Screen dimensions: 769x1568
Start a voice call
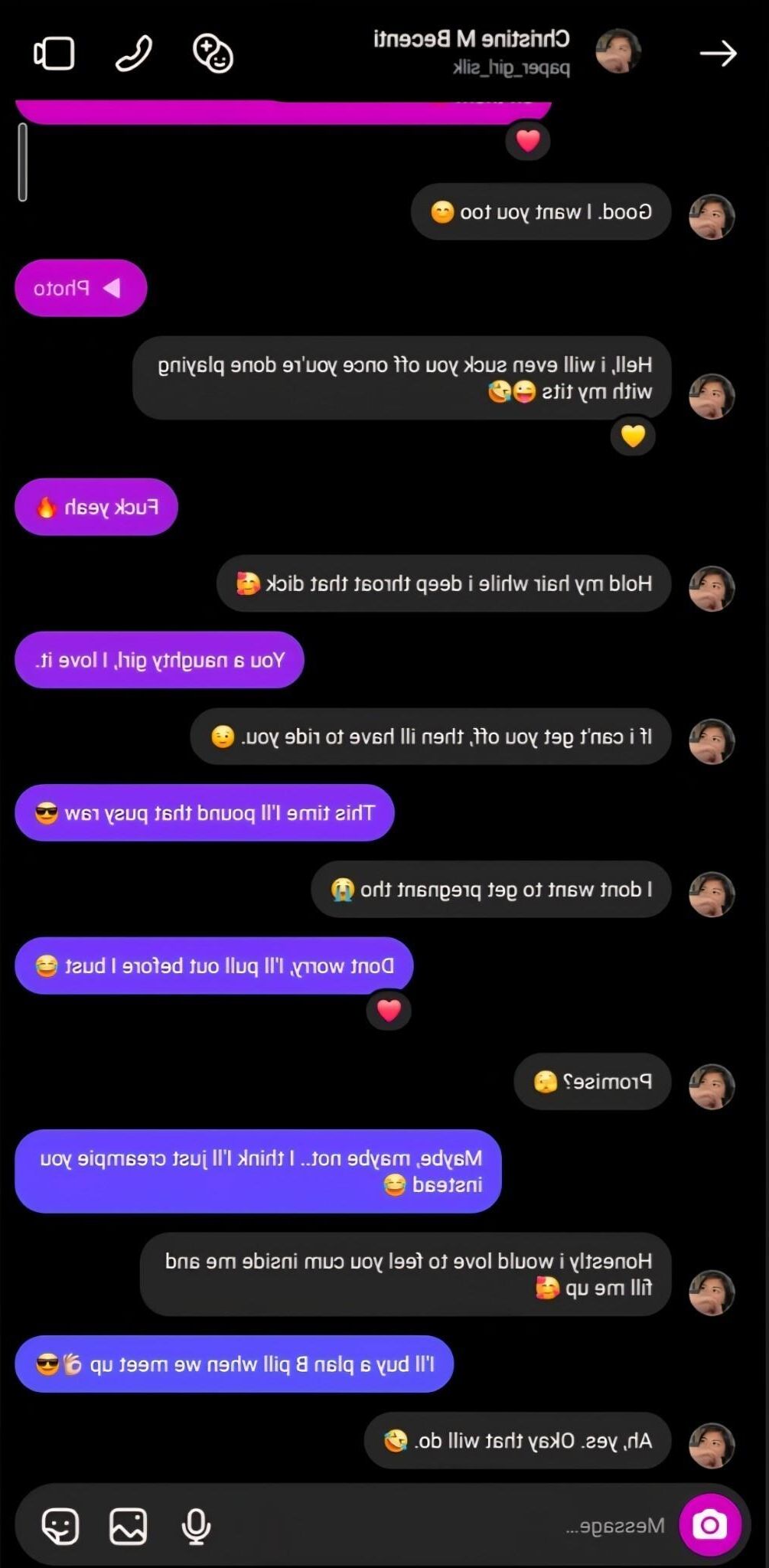coord(134,53)
